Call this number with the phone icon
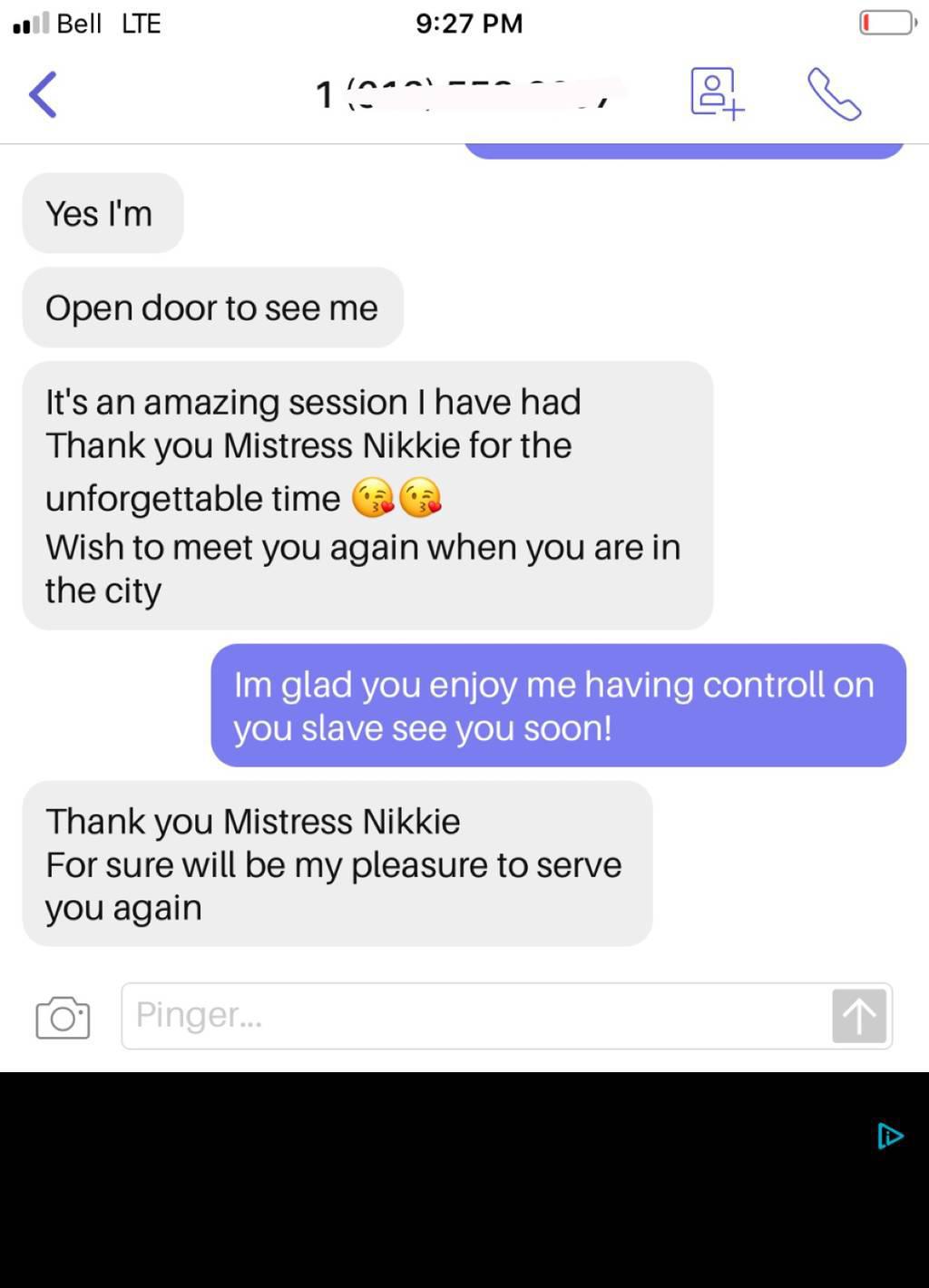Screen dimensions: 929x1288 tap(834, 94)
